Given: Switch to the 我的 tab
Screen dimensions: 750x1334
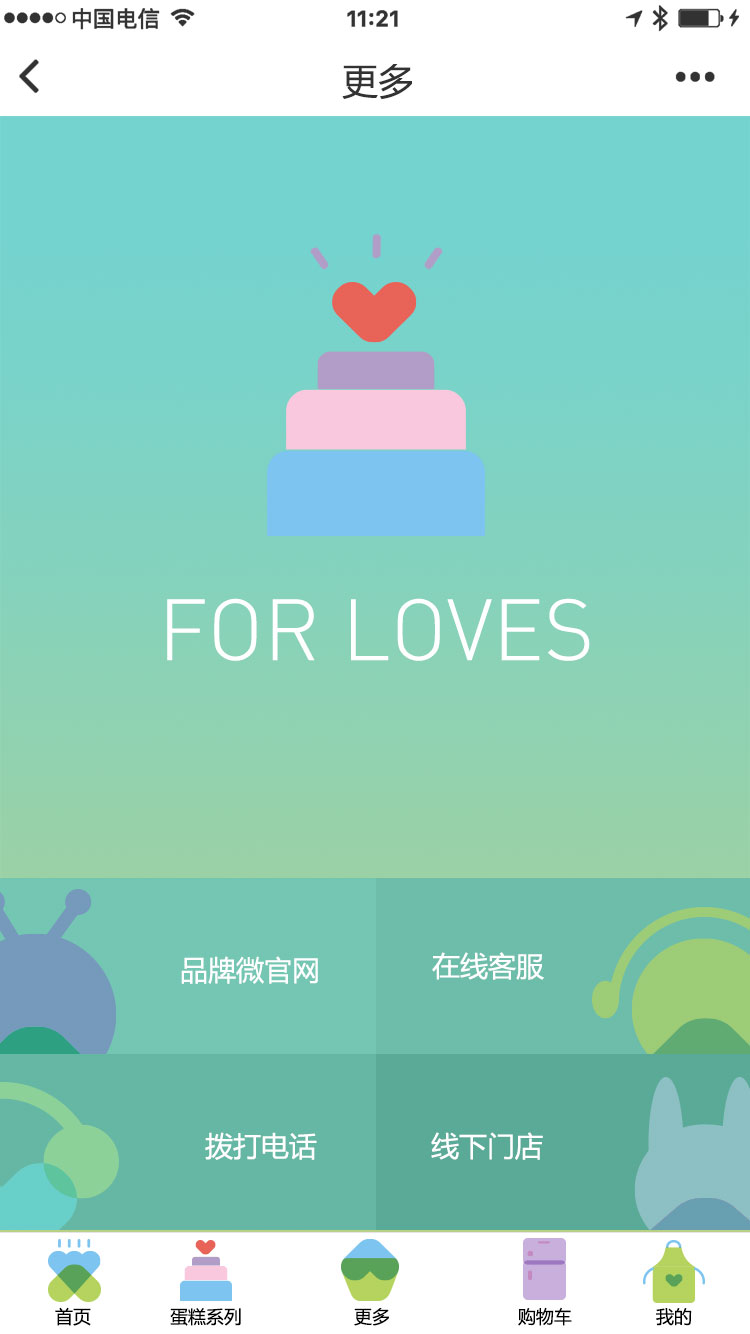Looking at the screenshot, I should click(673, 1282).
